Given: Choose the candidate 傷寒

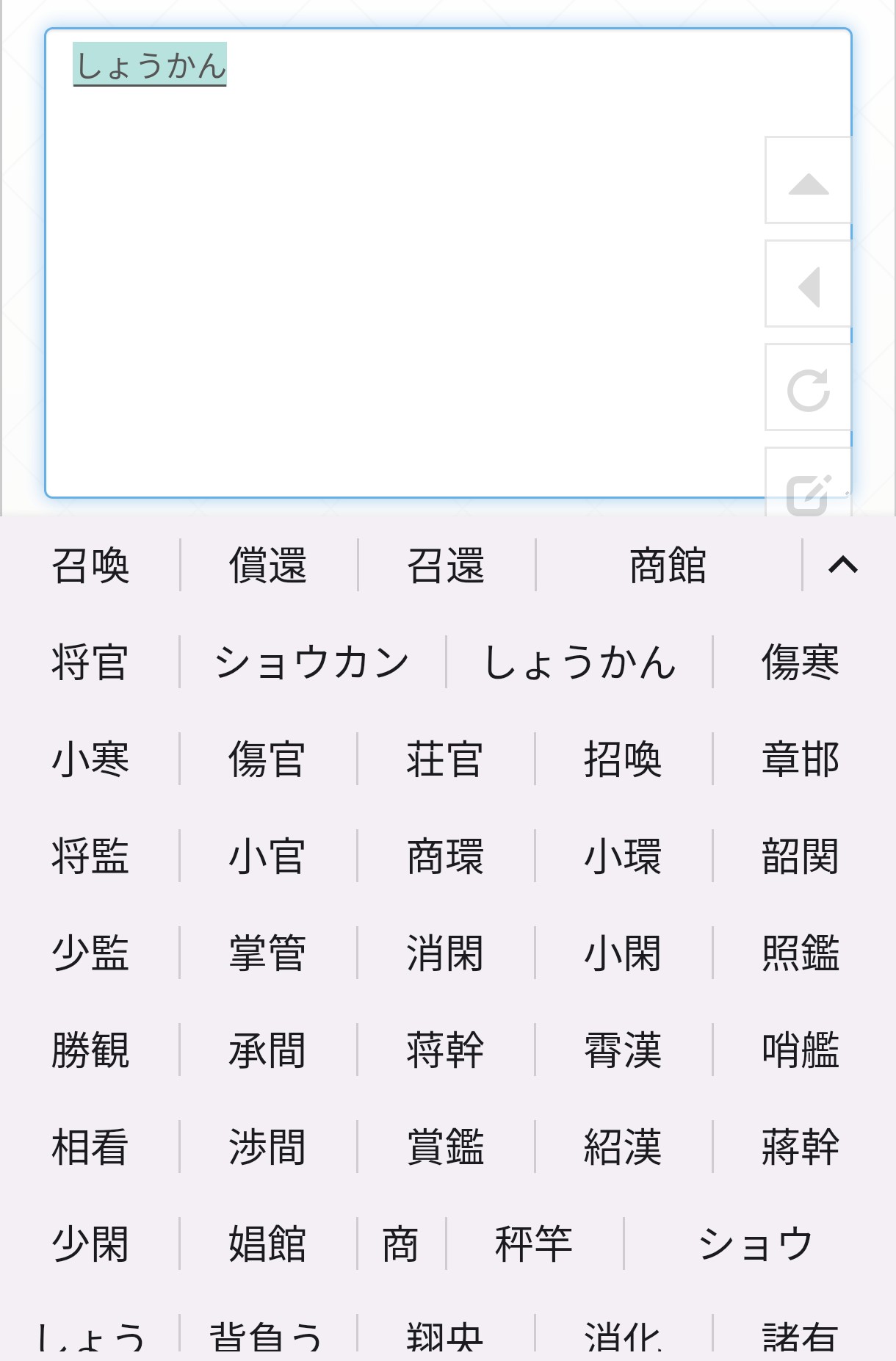Looking at the screenshot, I should [801, 662].
